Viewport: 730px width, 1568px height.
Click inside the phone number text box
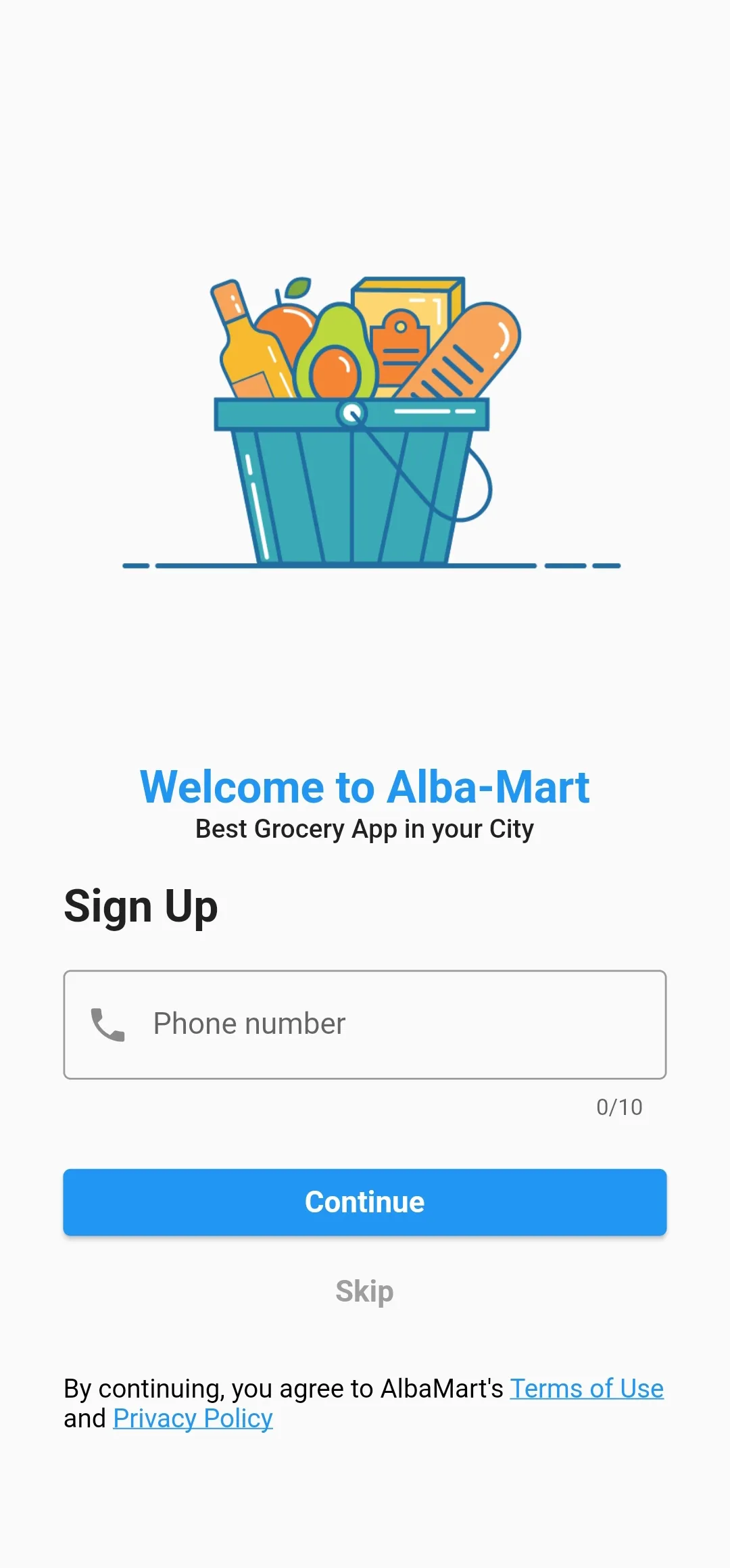(365, 1024)
